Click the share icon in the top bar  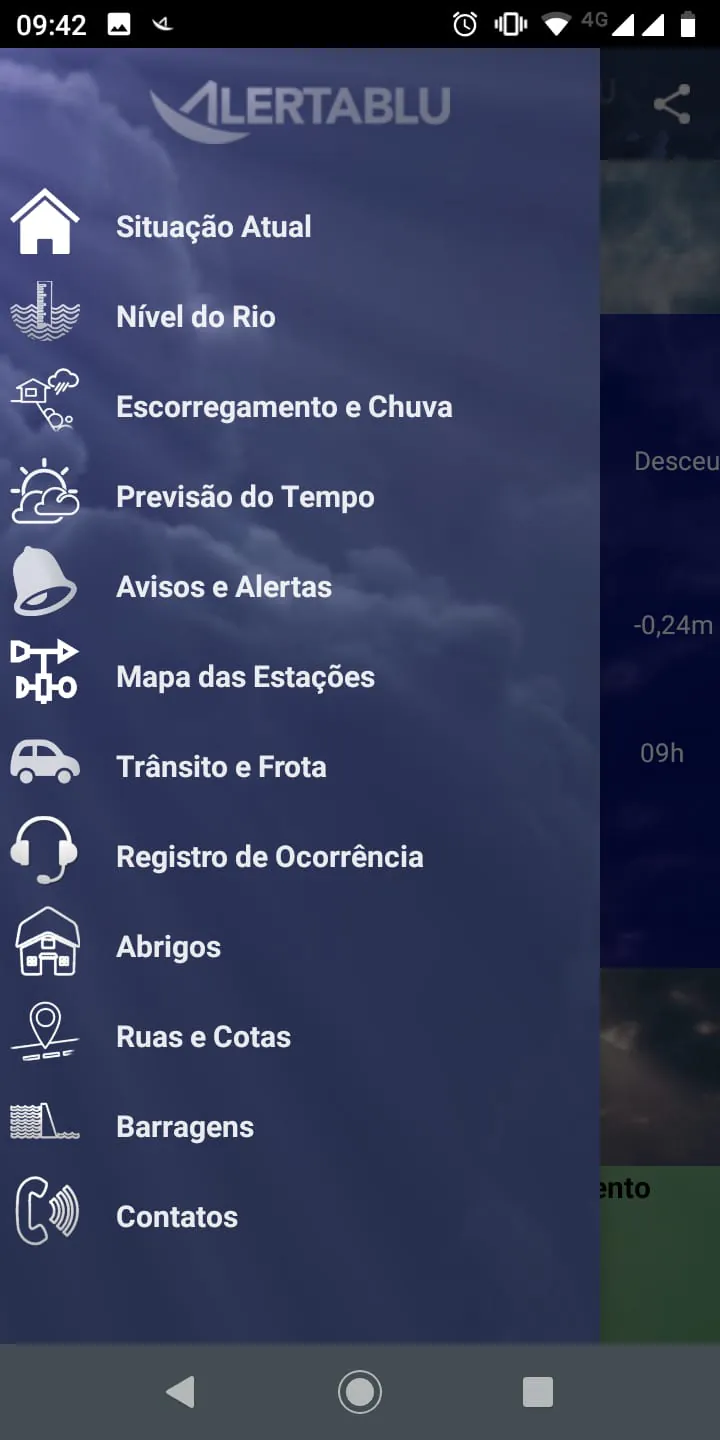pos(671,101)
